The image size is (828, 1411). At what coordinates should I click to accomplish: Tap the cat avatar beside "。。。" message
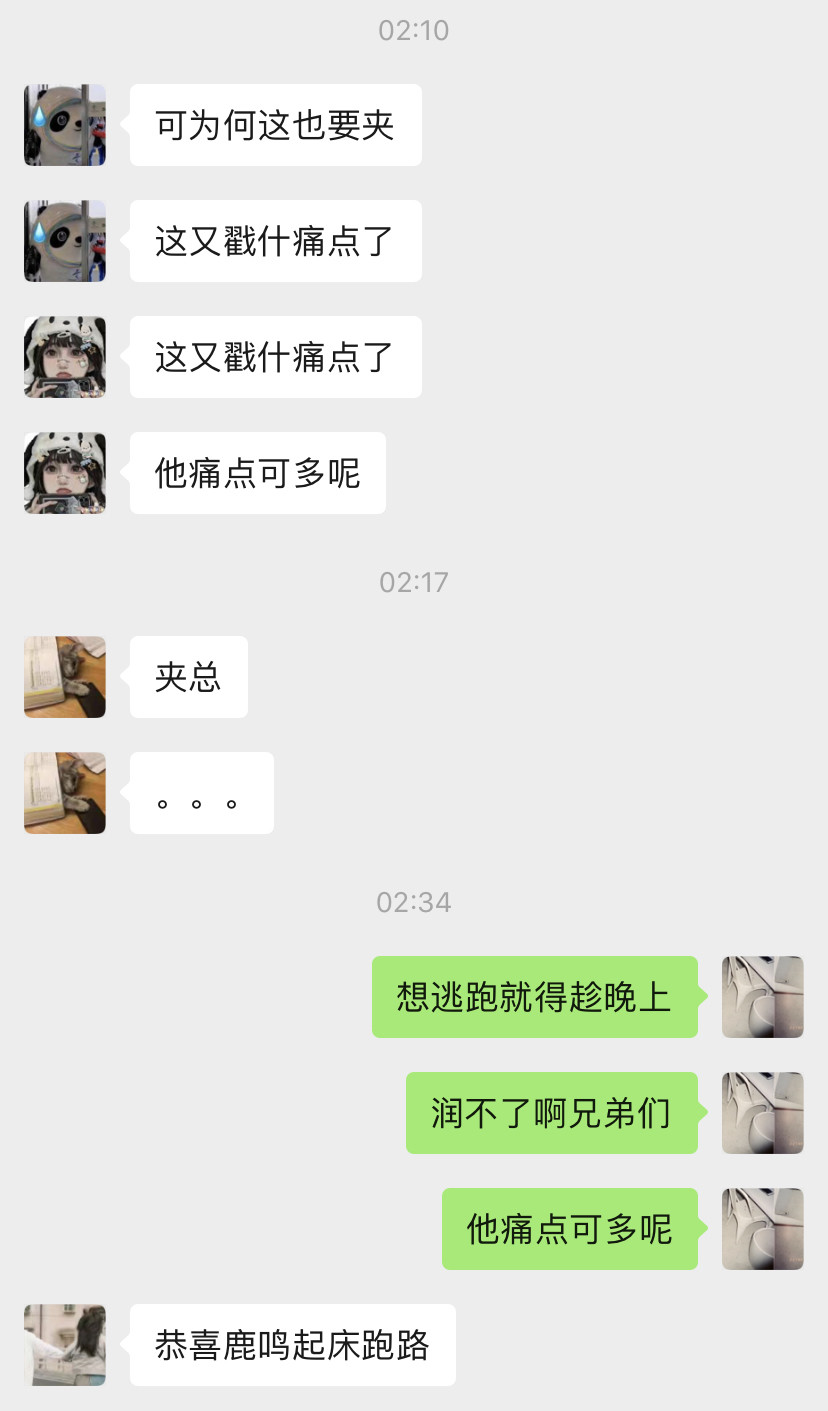tap(65, 793)
